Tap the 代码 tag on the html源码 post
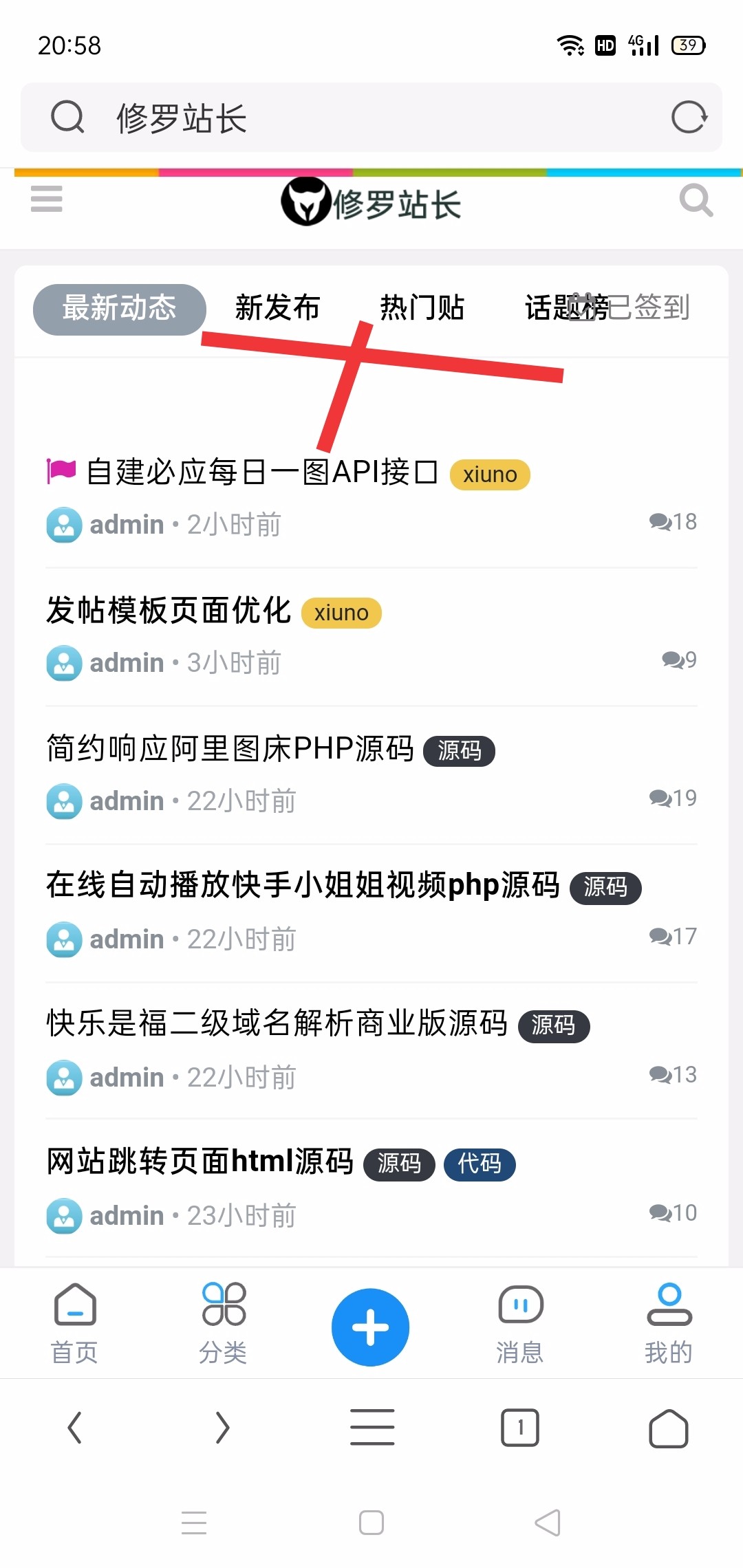The image size is (743, 1568). pos(480,1164)
